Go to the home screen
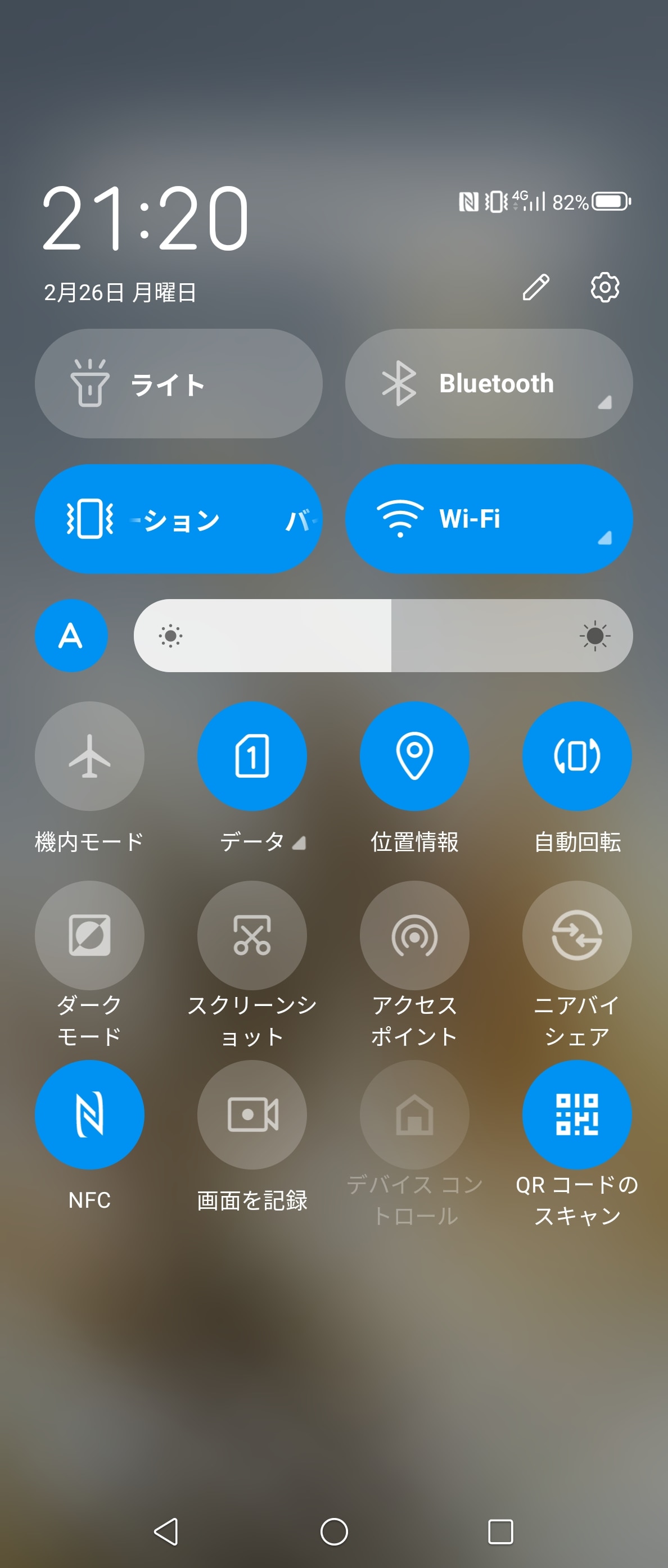The image size is (668, 1568). tap(333, 1531)
